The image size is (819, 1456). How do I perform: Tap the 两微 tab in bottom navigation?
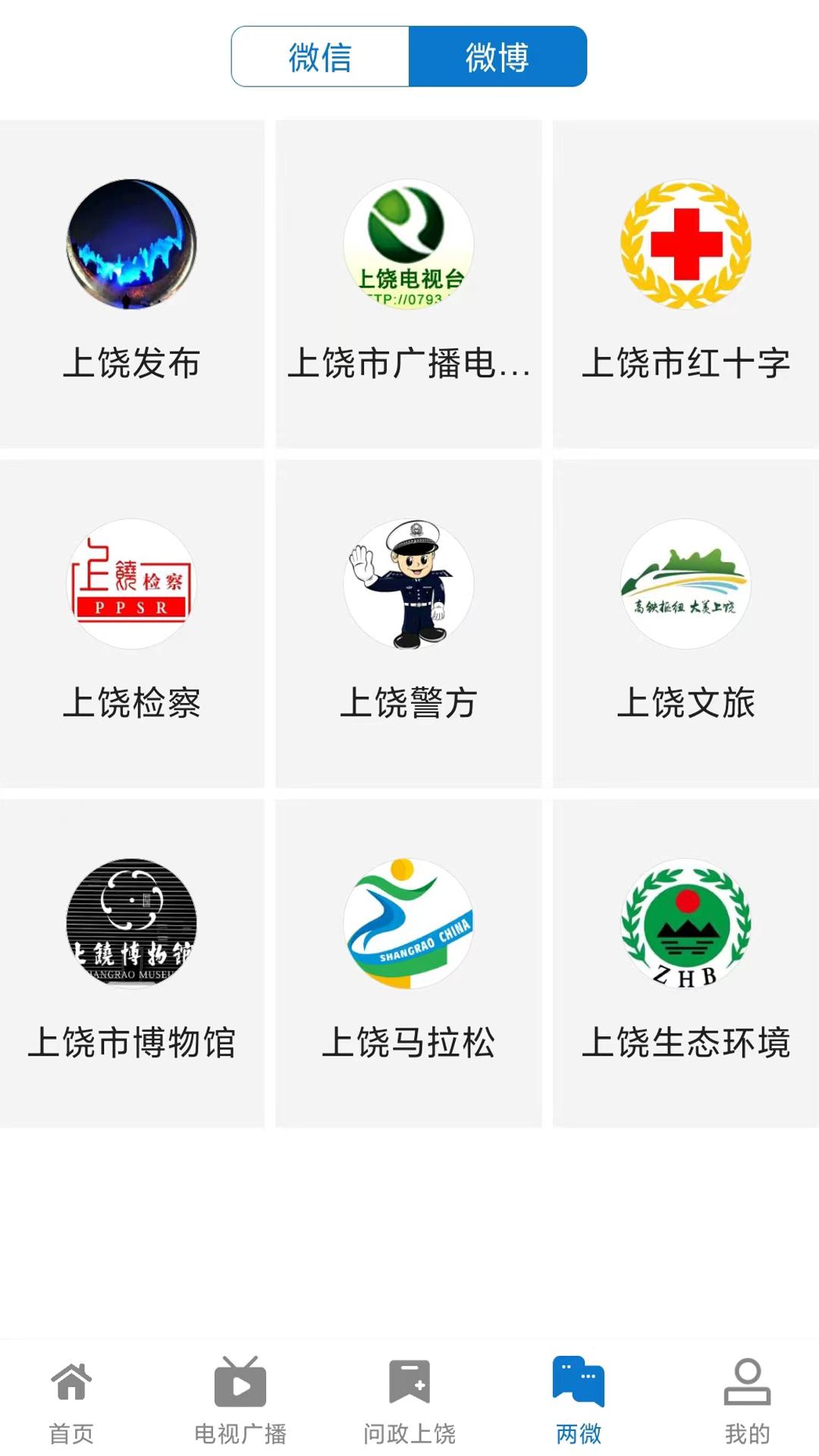click(579, 1401)
